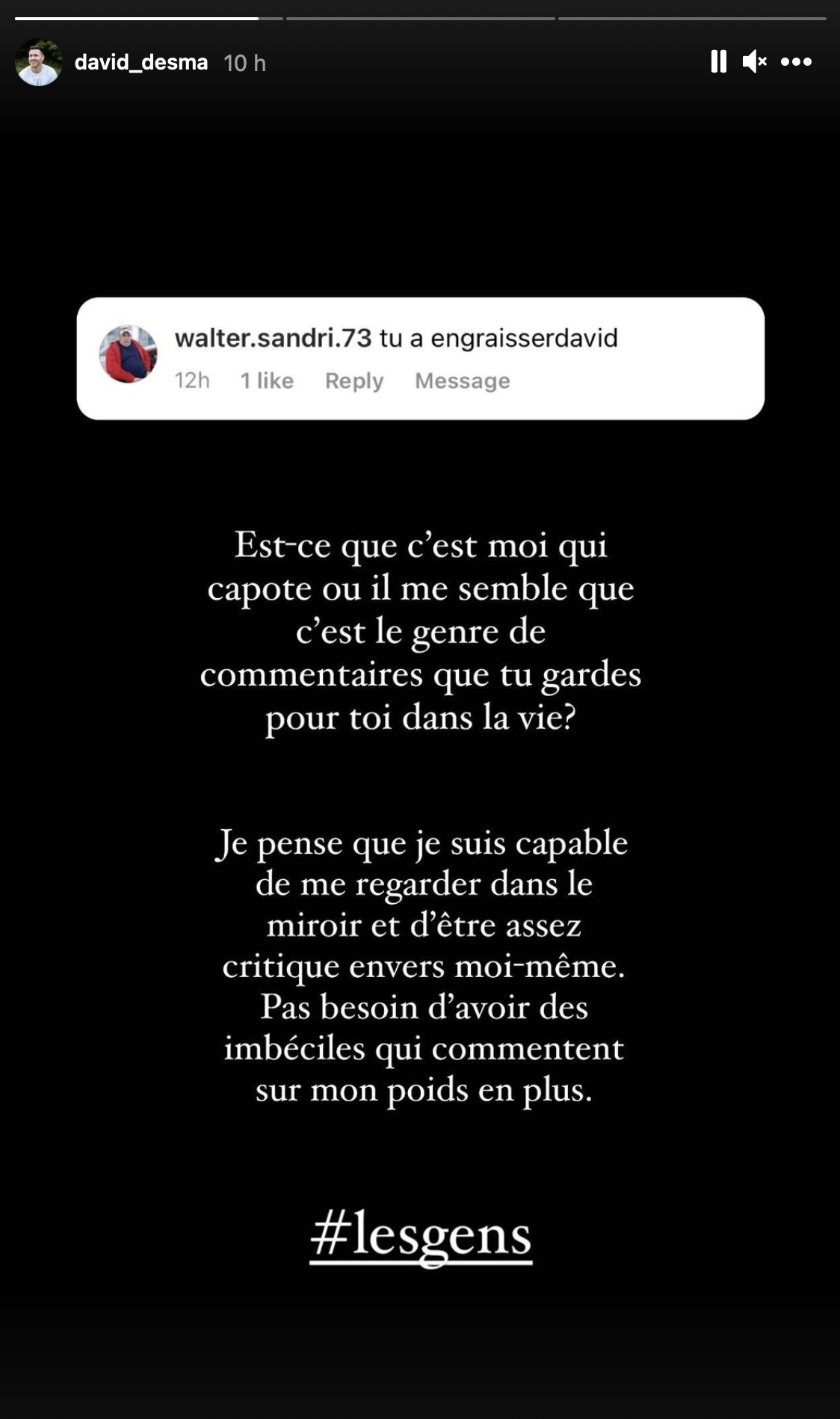Open the #lesgens hashtag
Screen dimensions: 840x1419
click(x=421, y=1237)
